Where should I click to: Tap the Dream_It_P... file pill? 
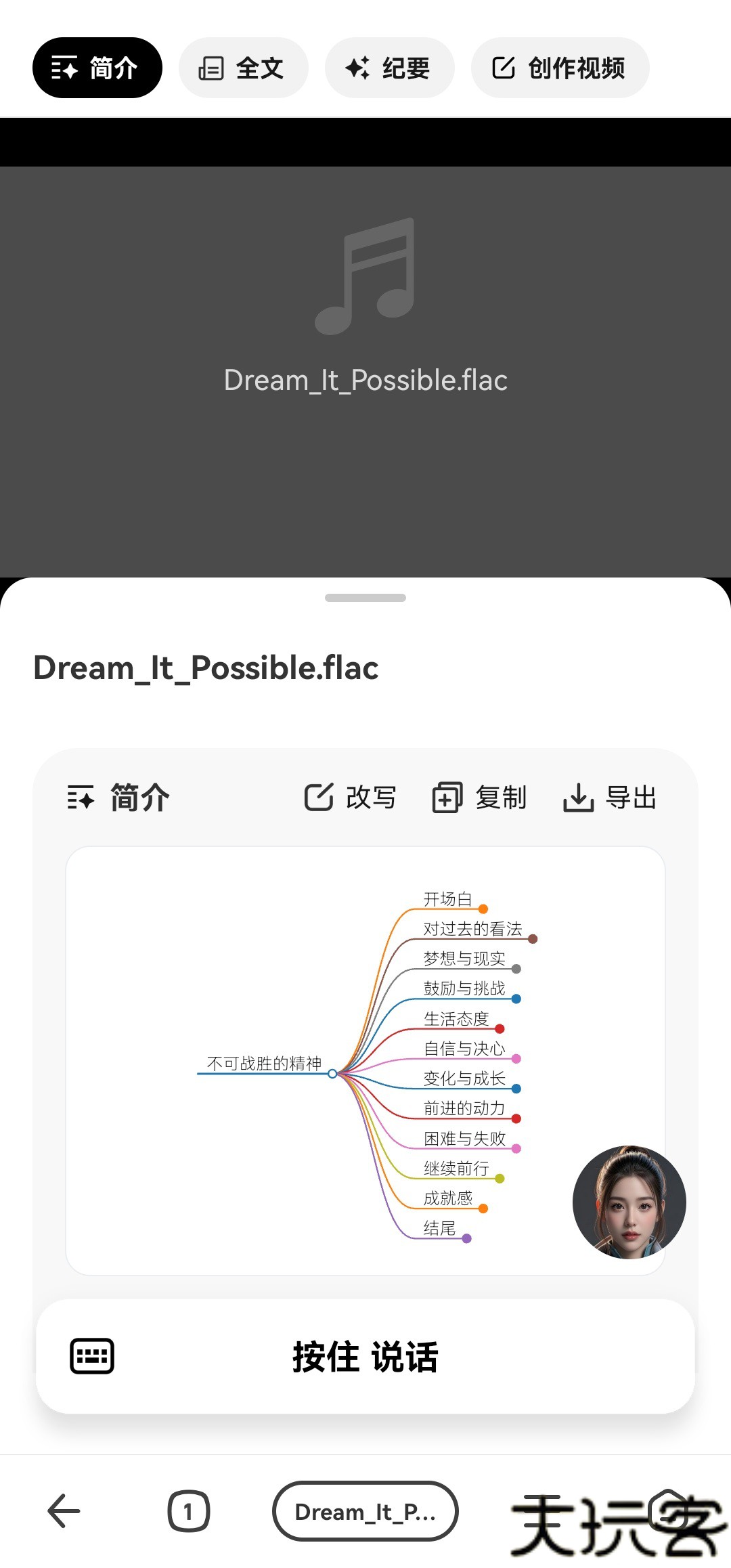pos(365,1510)
